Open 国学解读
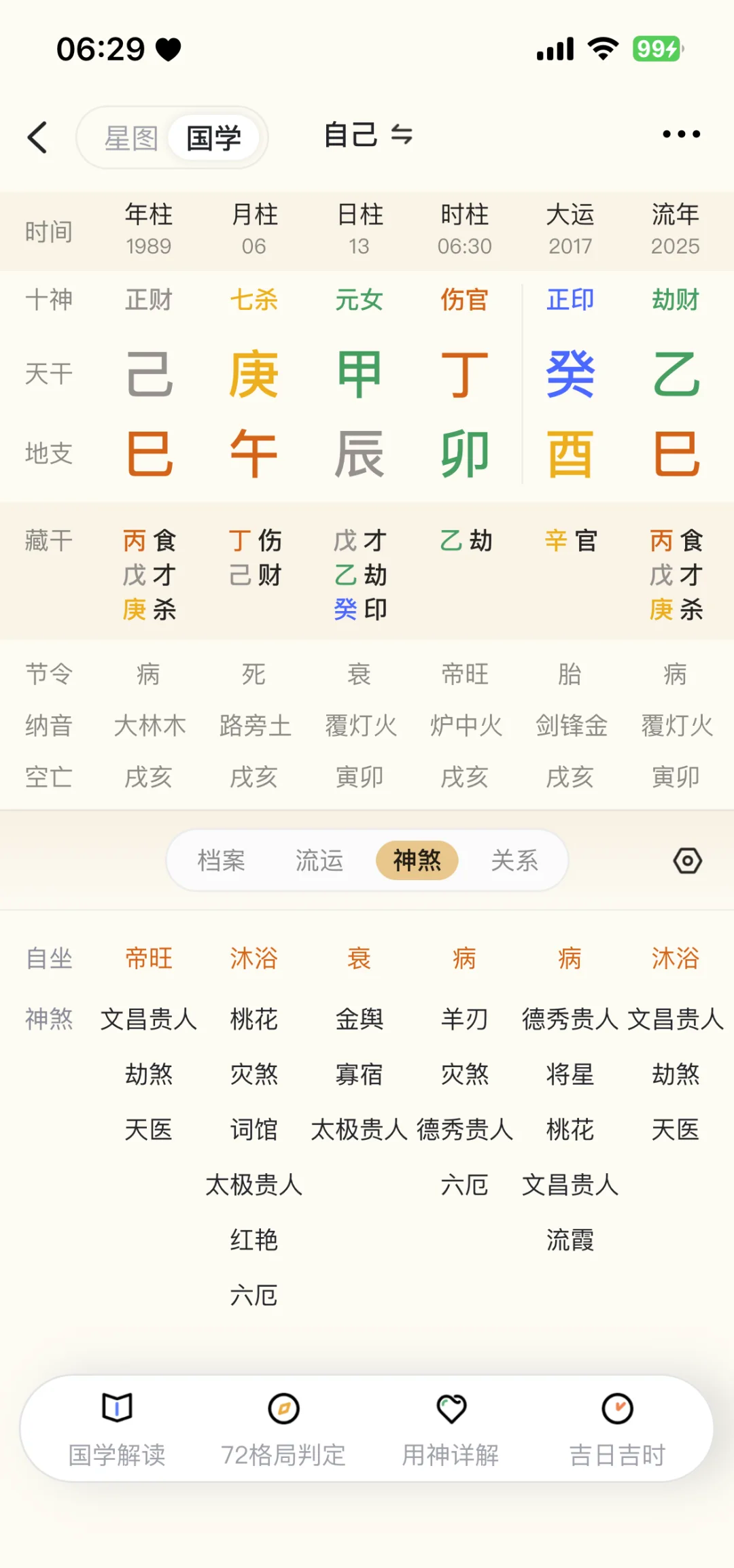Image resolution: width=734 pixels, height=1568 pixels. point(117,1429)
